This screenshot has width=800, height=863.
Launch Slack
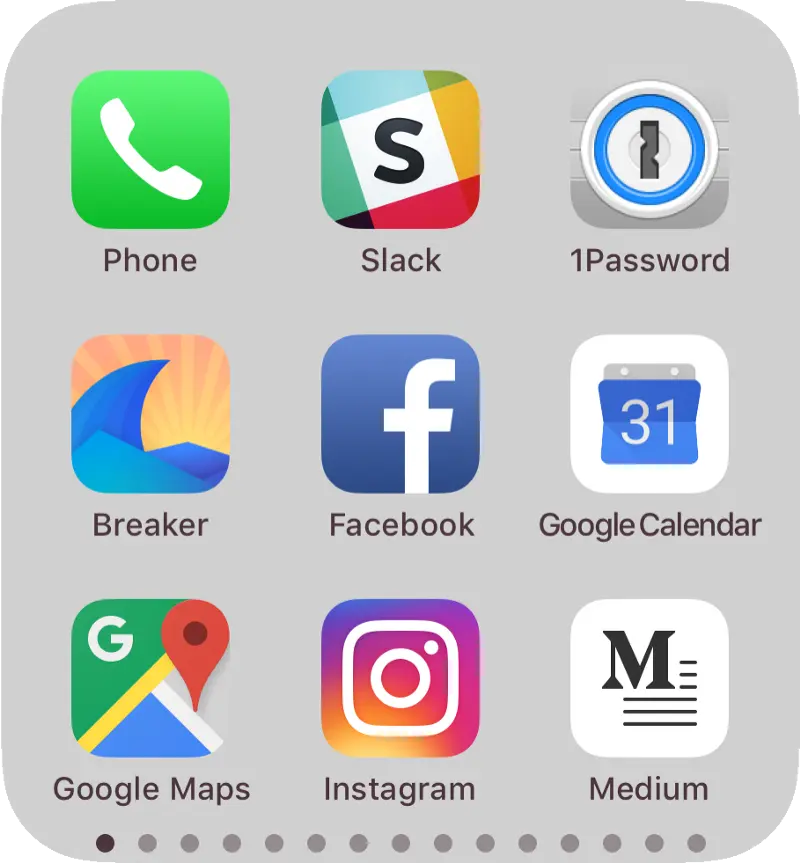click(400, 150)
